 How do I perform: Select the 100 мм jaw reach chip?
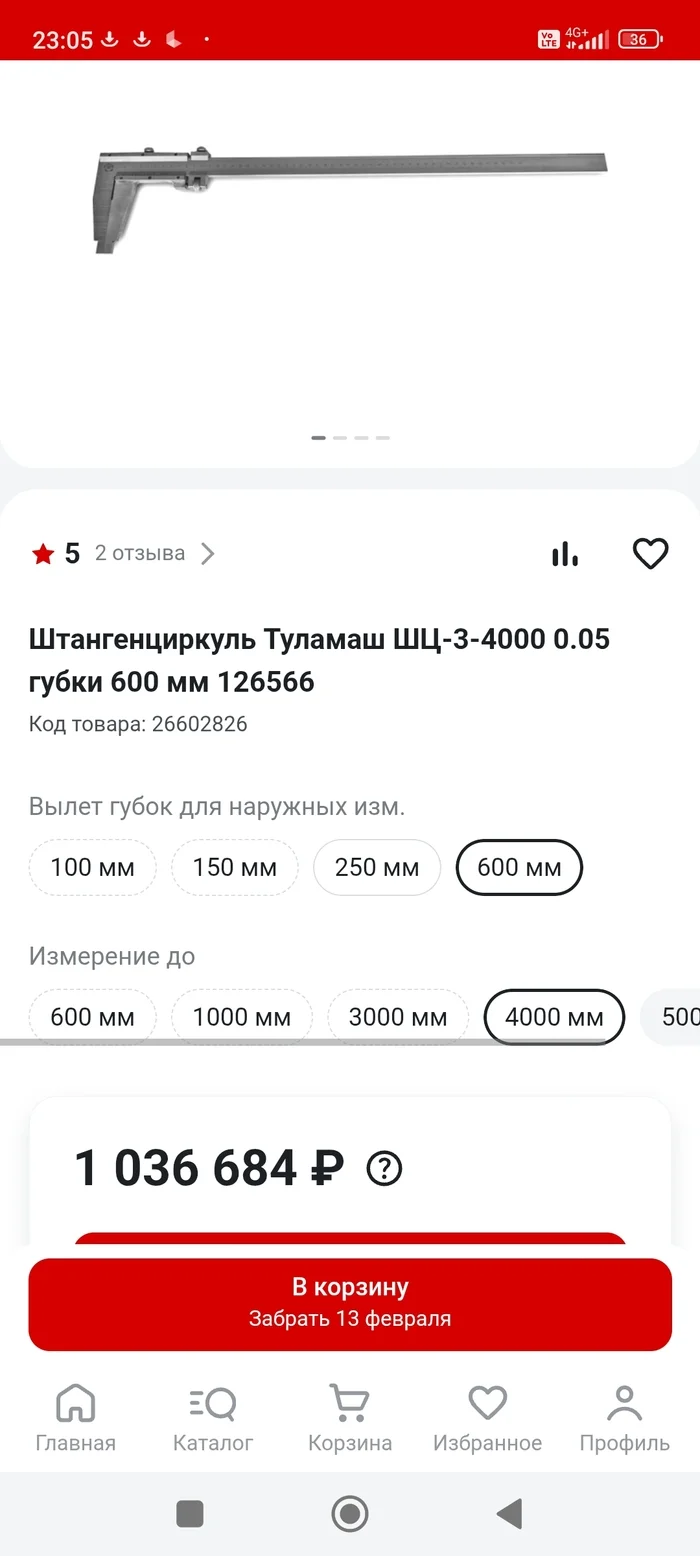[92, 867]
